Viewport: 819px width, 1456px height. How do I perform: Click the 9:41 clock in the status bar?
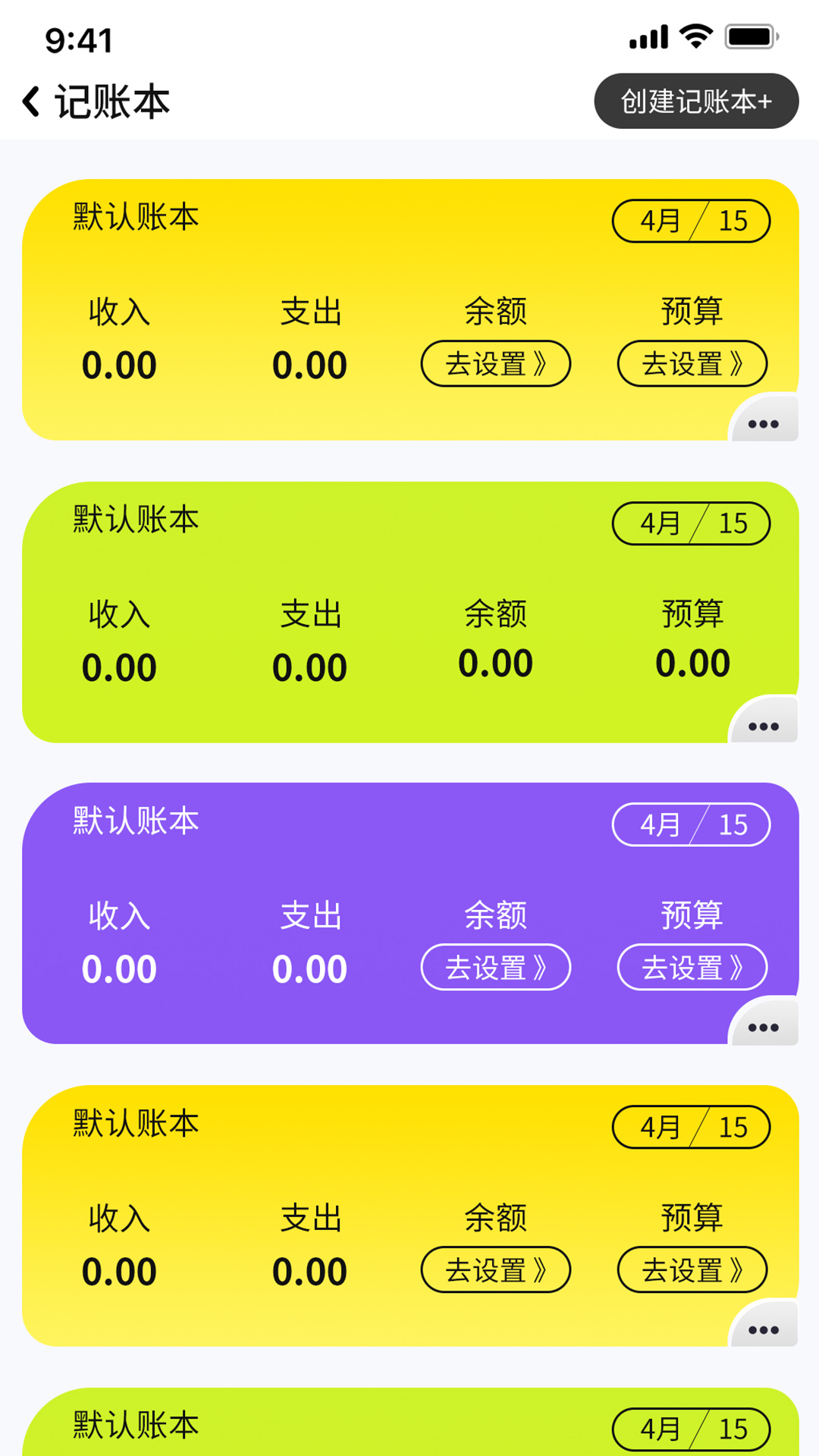(79, 40)
